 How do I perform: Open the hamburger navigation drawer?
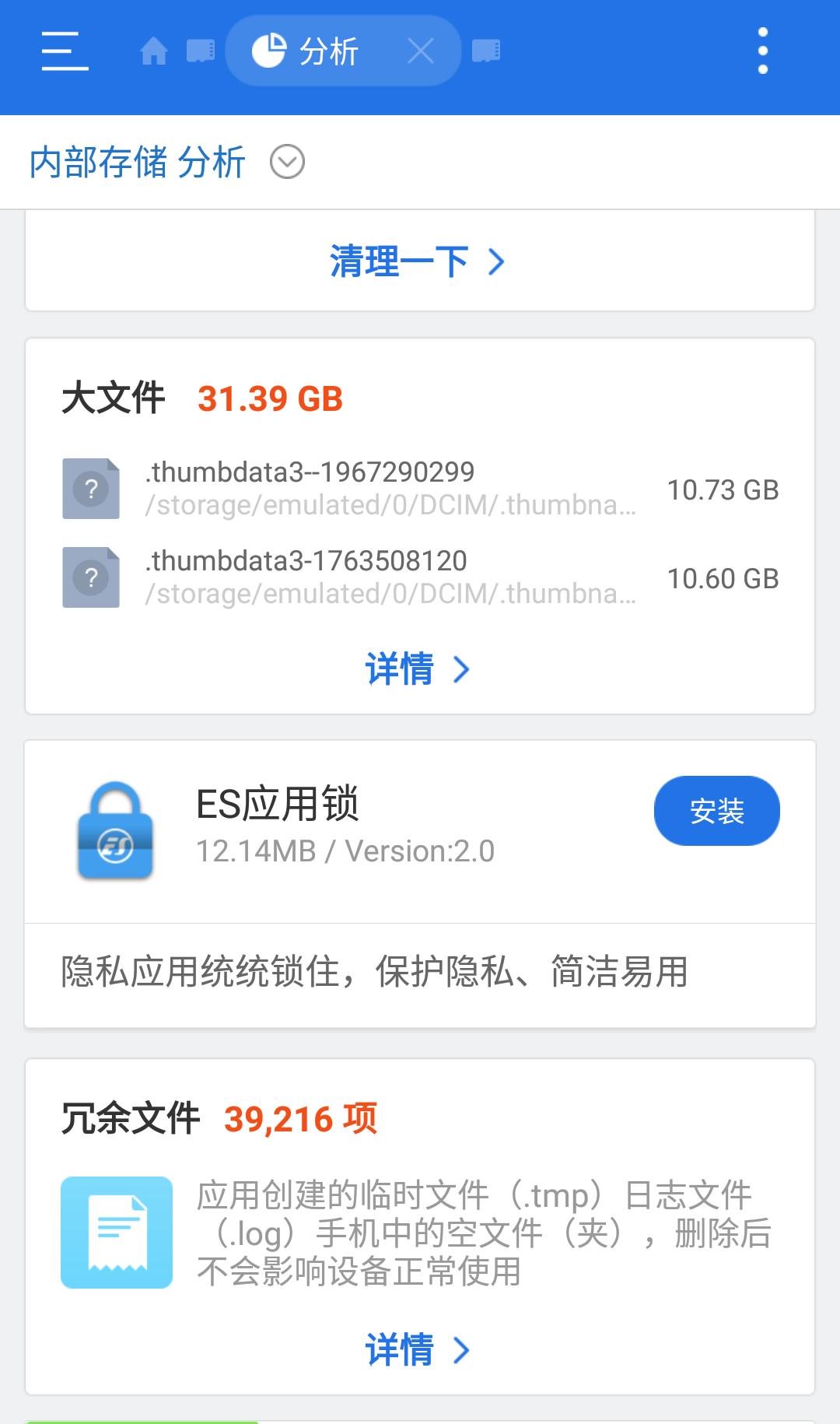tap(65, 51)
